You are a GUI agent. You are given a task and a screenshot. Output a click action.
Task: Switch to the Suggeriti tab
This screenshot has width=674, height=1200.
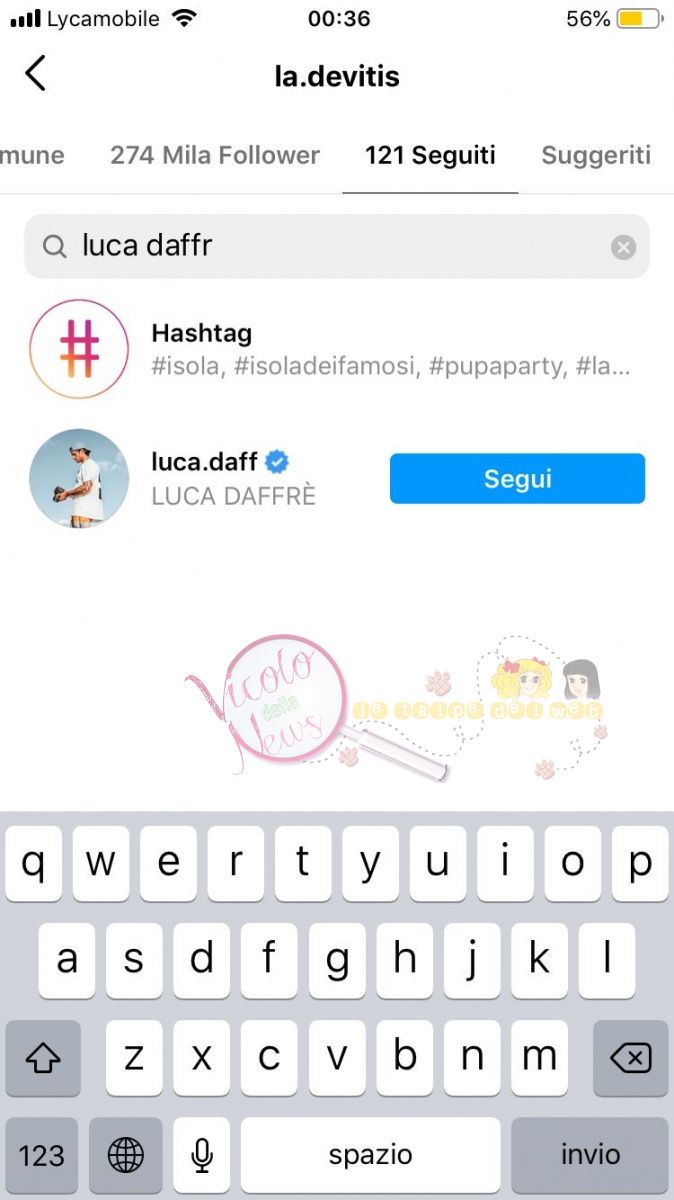[596, 155]
